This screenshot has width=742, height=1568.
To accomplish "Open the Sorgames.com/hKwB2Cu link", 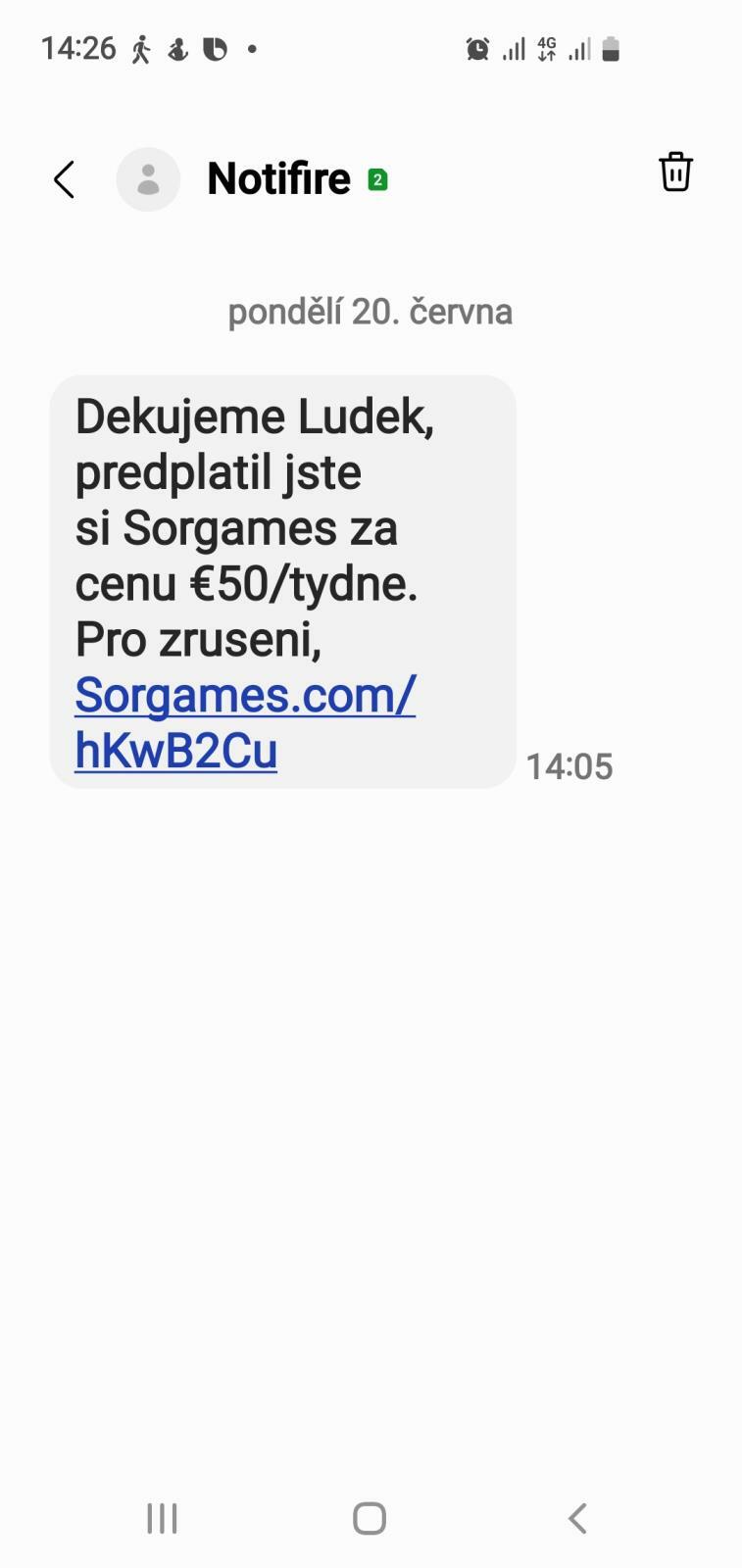I will click(x=245, y=722).
